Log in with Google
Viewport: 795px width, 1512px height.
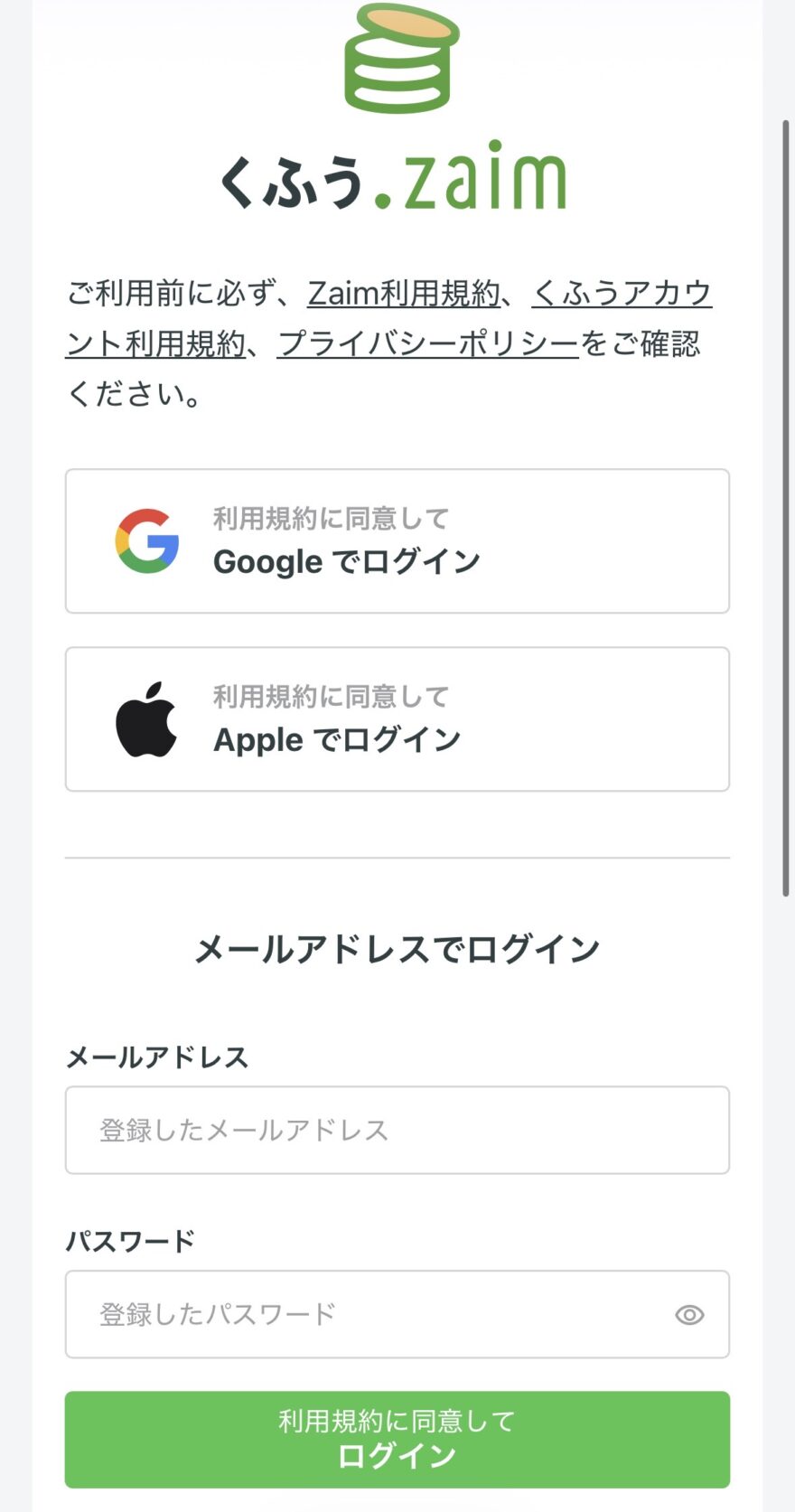click(x=397, y=541)
